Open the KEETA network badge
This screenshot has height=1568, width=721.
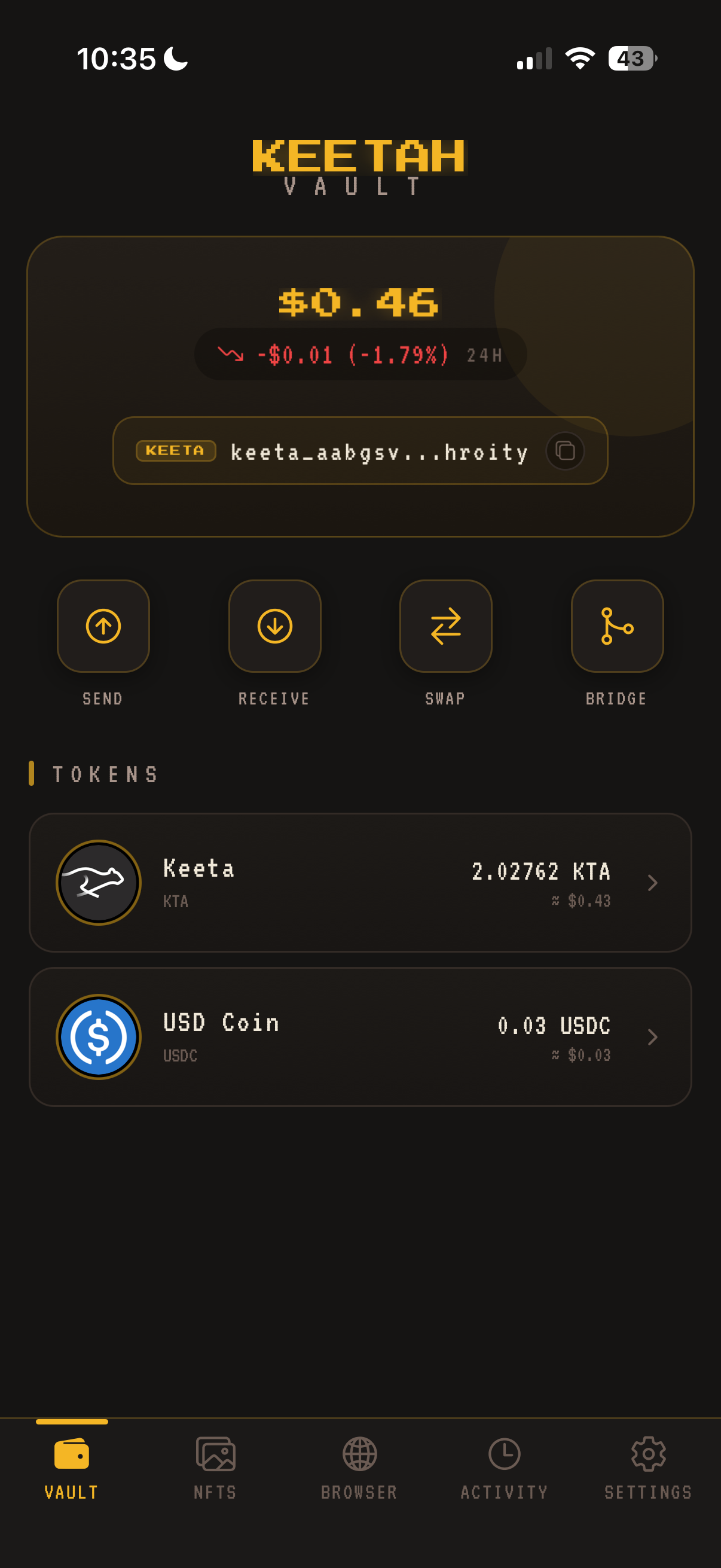point(175,451)
